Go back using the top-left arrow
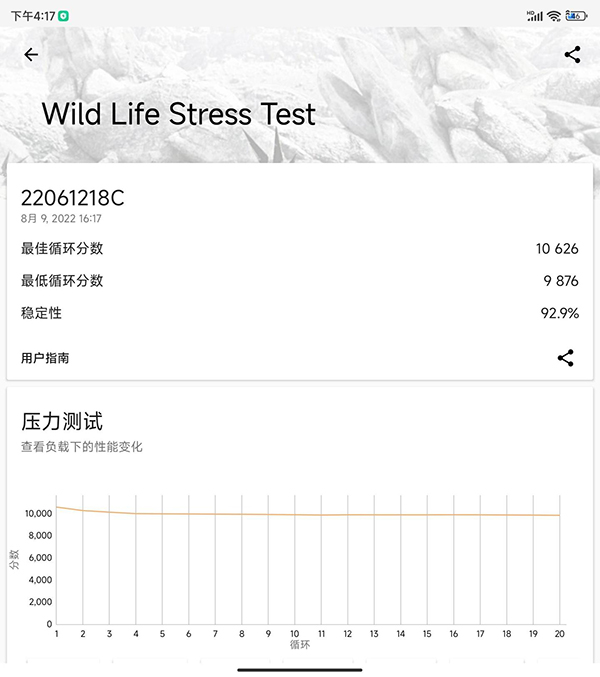Viewport: 600px width, 677px height. 31,55
